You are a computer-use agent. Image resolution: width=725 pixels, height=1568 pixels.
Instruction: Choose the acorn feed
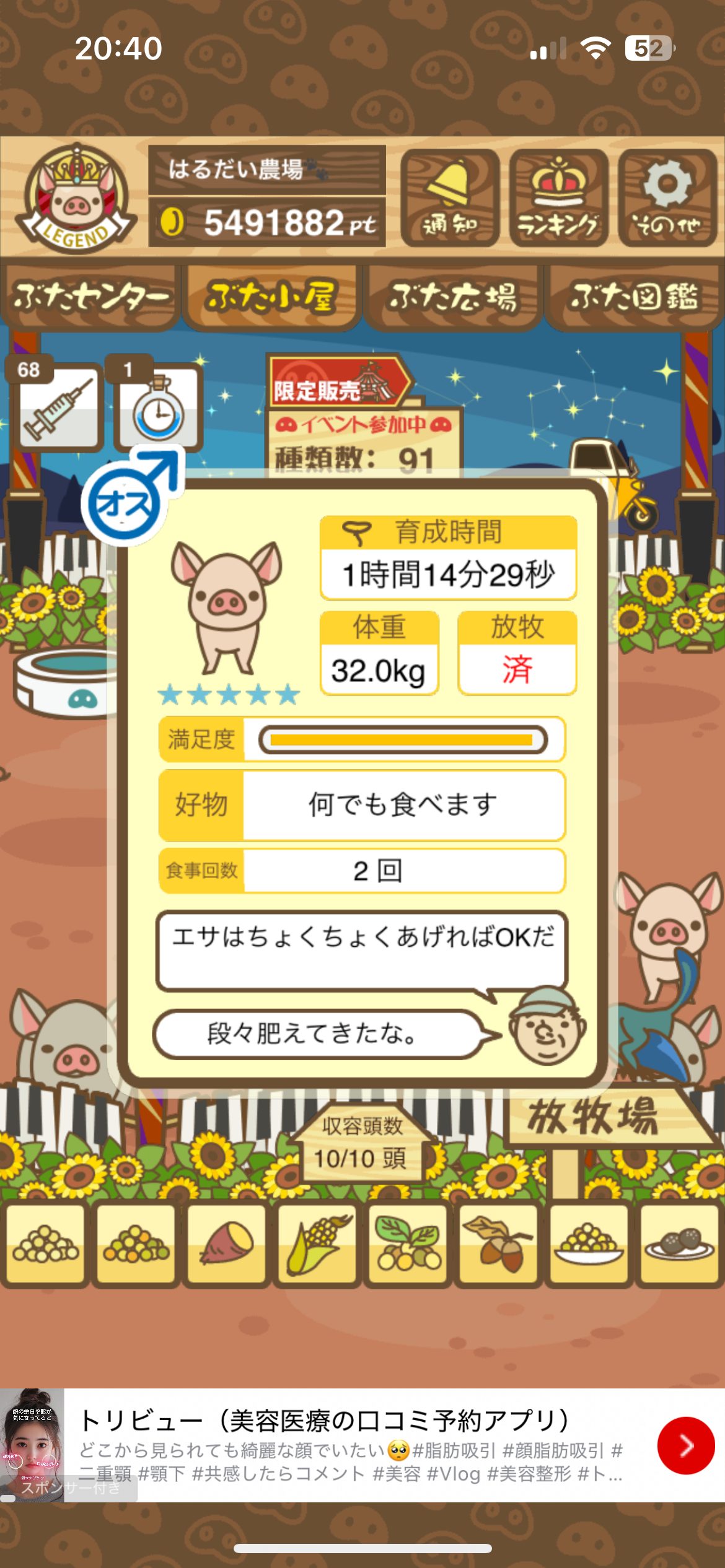[498, 1244]
